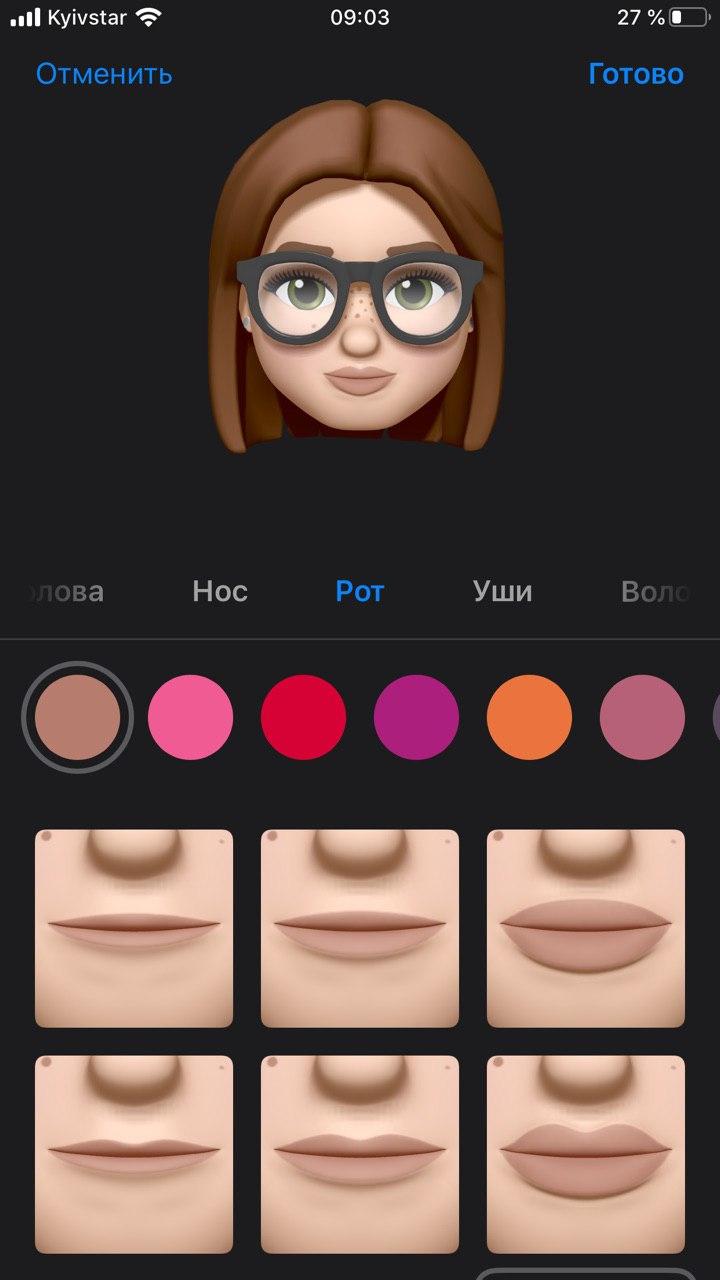Viewport: 720px width, 1280px height.
Task: Select the second lip shape in top row
Action: [360, 928]
